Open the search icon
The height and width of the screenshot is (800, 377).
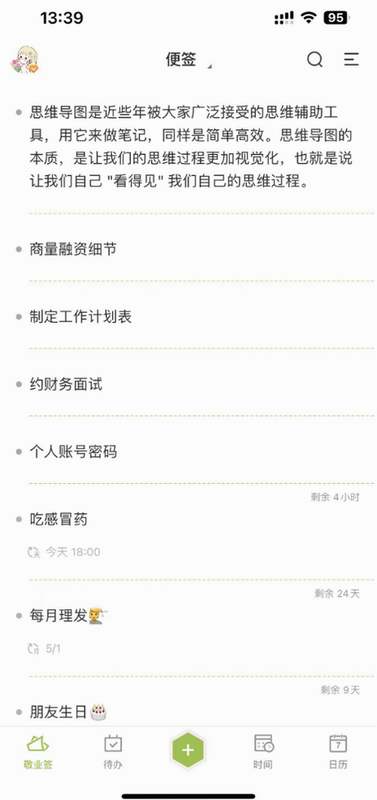click(314, 60)
